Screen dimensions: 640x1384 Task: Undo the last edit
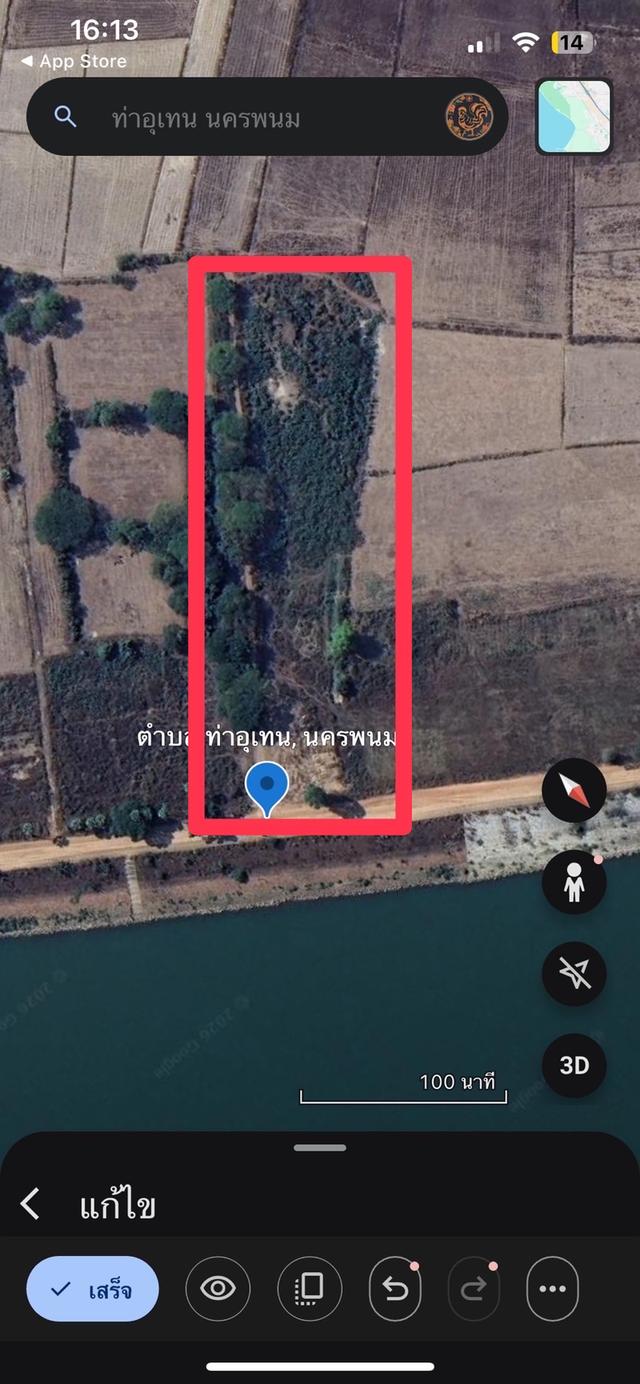click(395, 1289)
